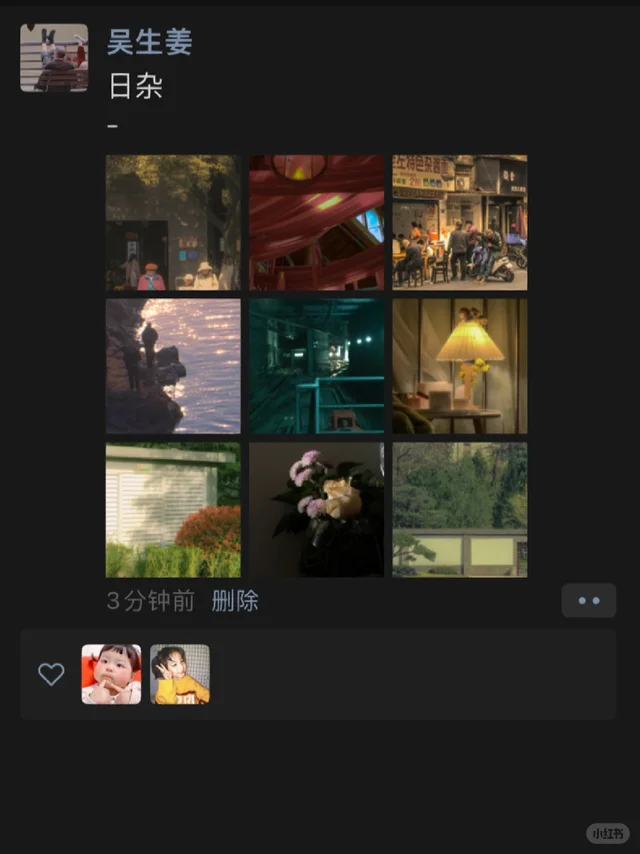Open the red ceiling structure photo
Screen dimensions: 640x854
tap(316, 222)
